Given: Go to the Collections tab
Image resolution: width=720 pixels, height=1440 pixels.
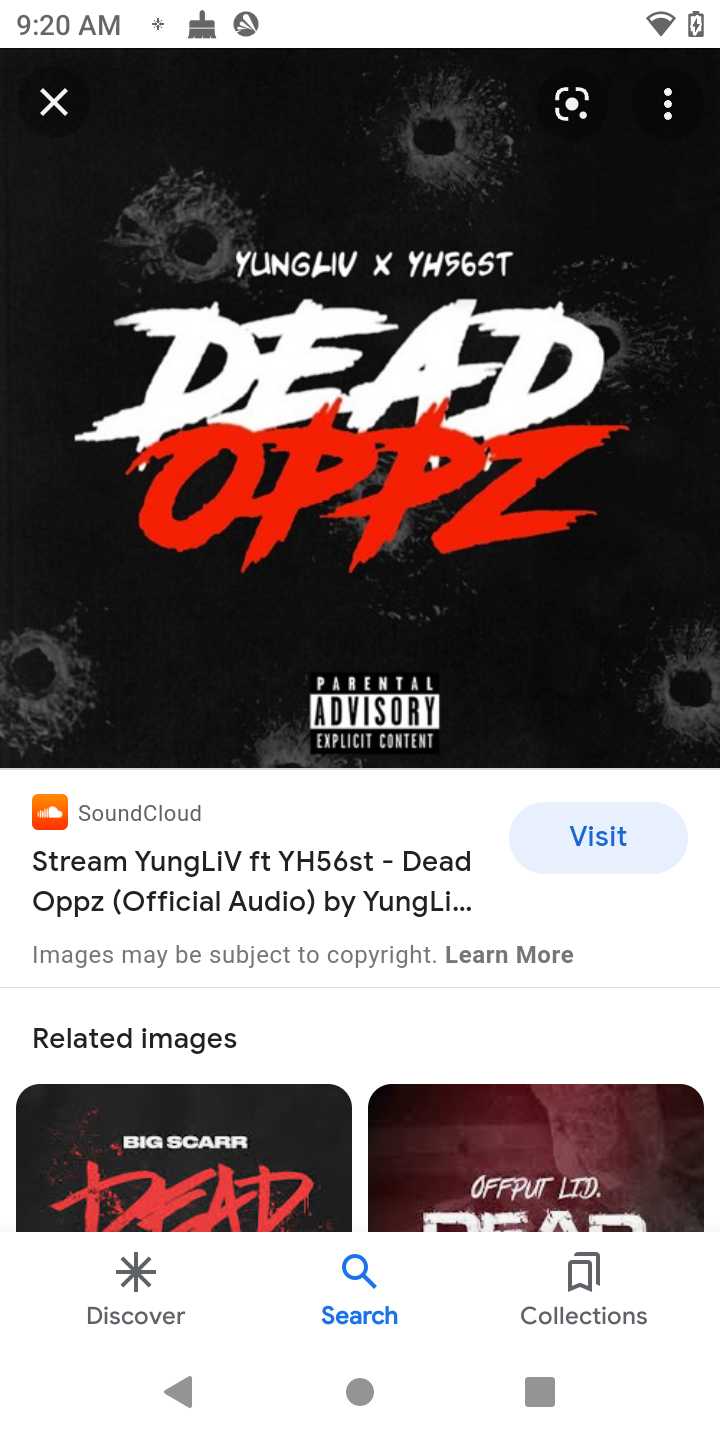Looking at the screenshot, I should pos(584,1290).
